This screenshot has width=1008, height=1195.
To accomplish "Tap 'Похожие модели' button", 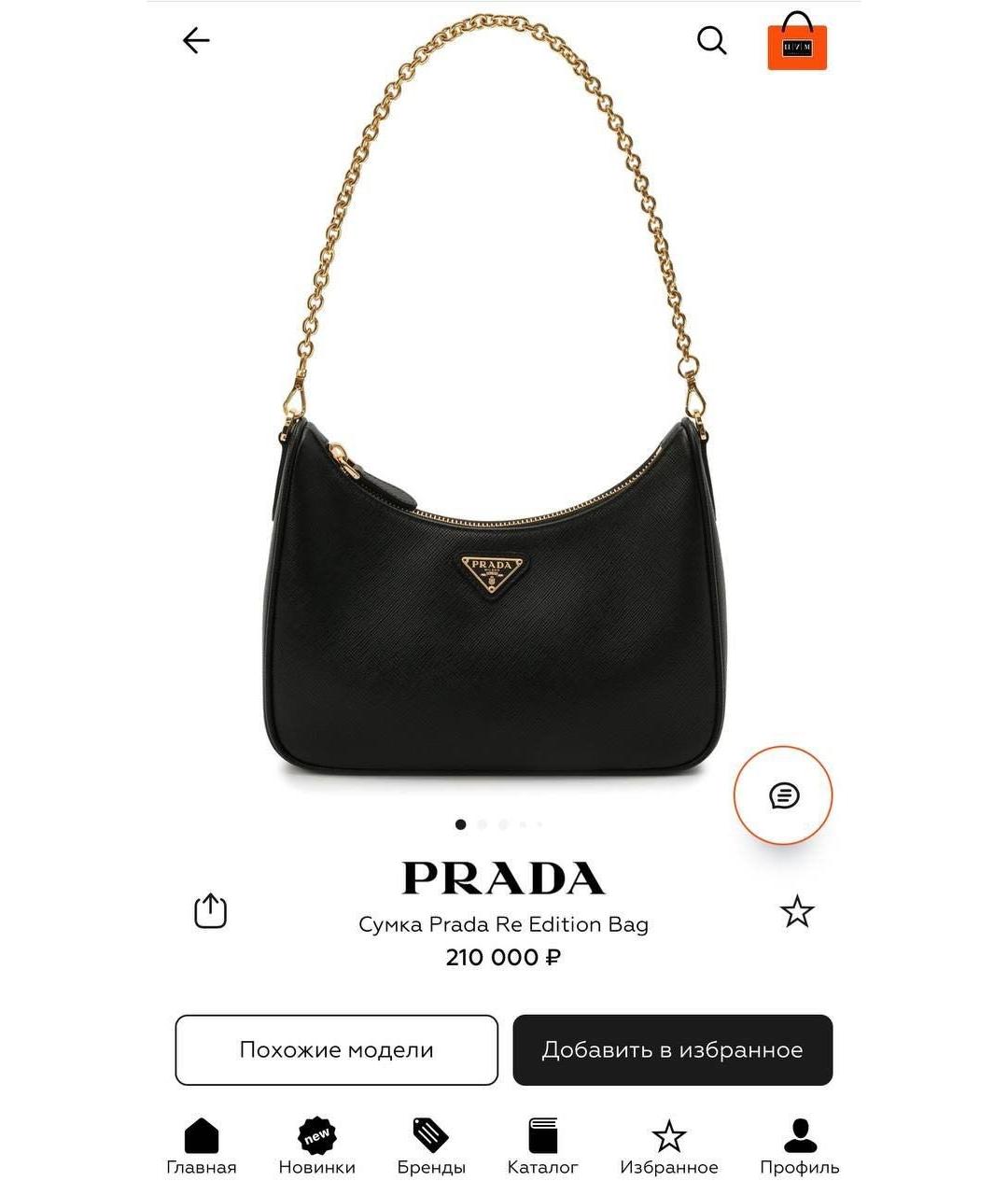I will 335,1049.
